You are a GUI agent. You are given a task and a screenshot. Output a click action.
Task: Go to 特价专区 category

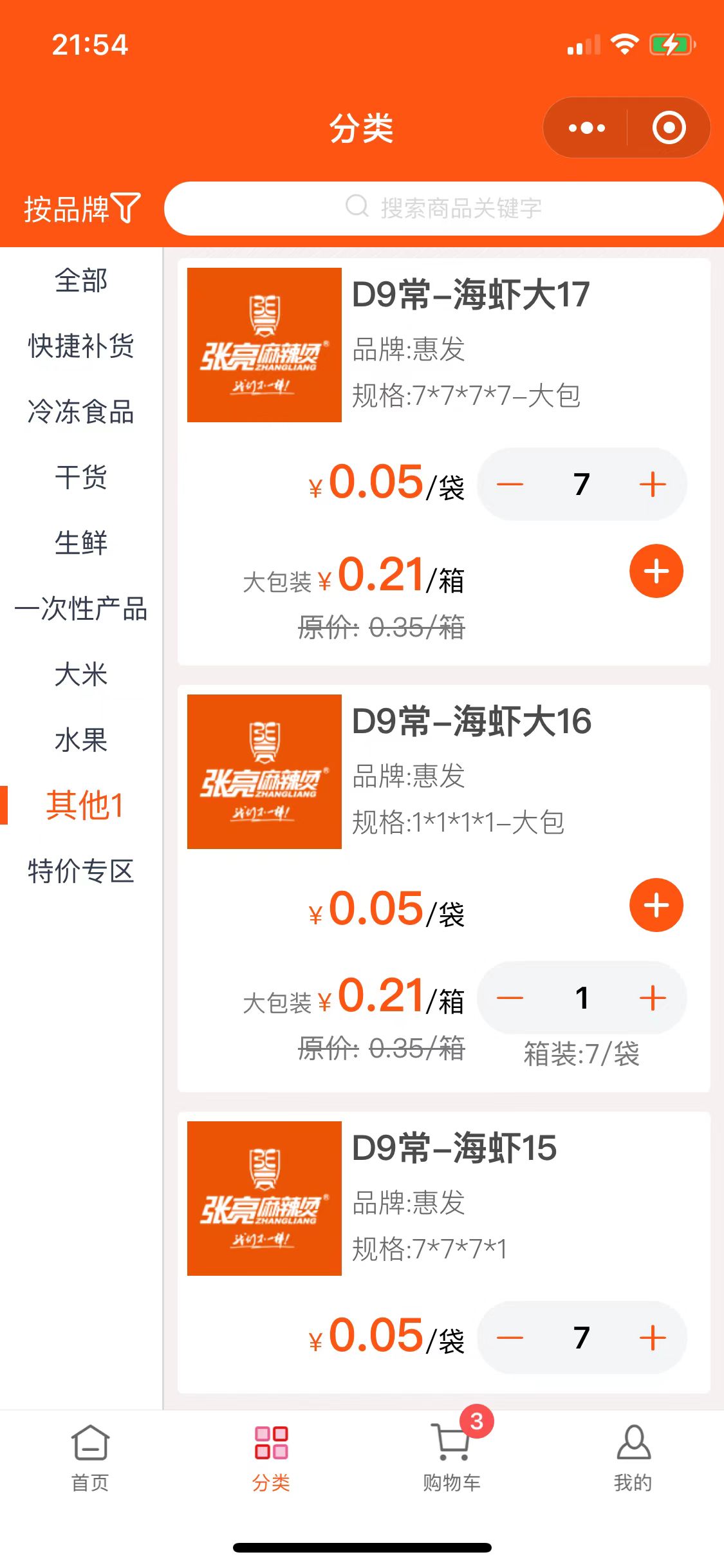tap(81, 871)
